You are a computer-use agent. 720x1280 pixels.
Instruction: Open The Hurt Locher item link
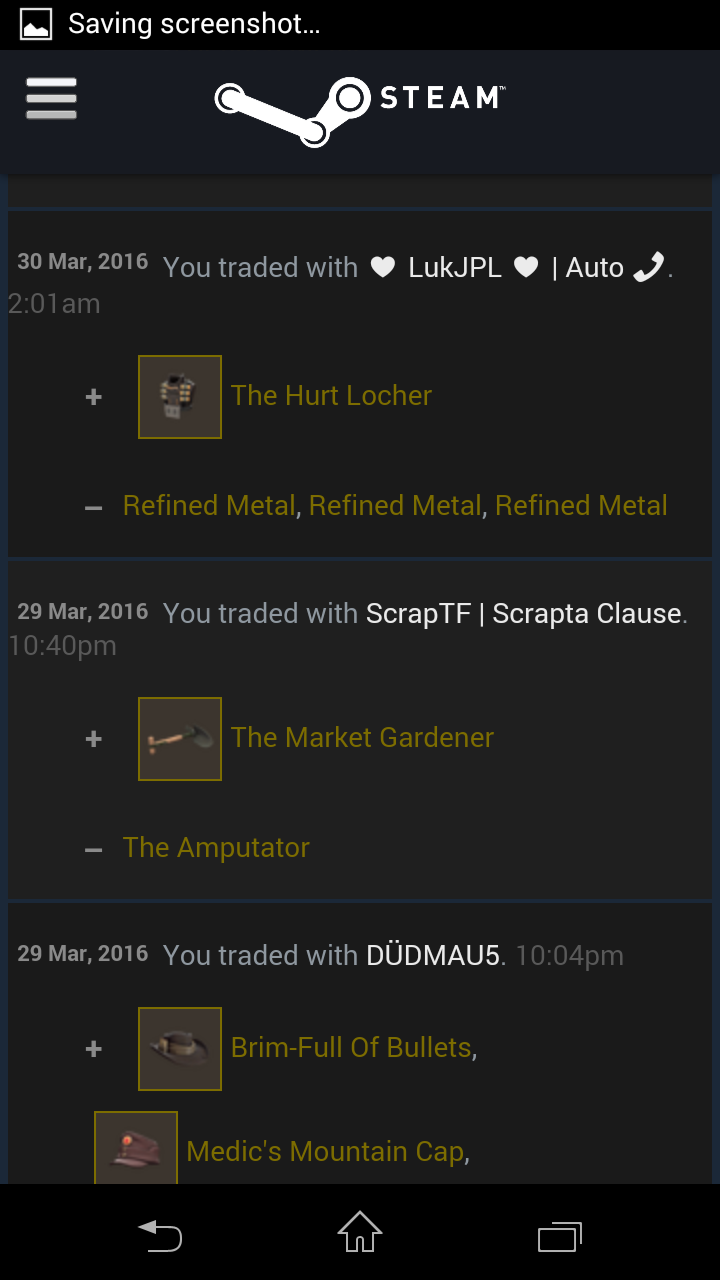pyautogui.click(x=331, y=396)
